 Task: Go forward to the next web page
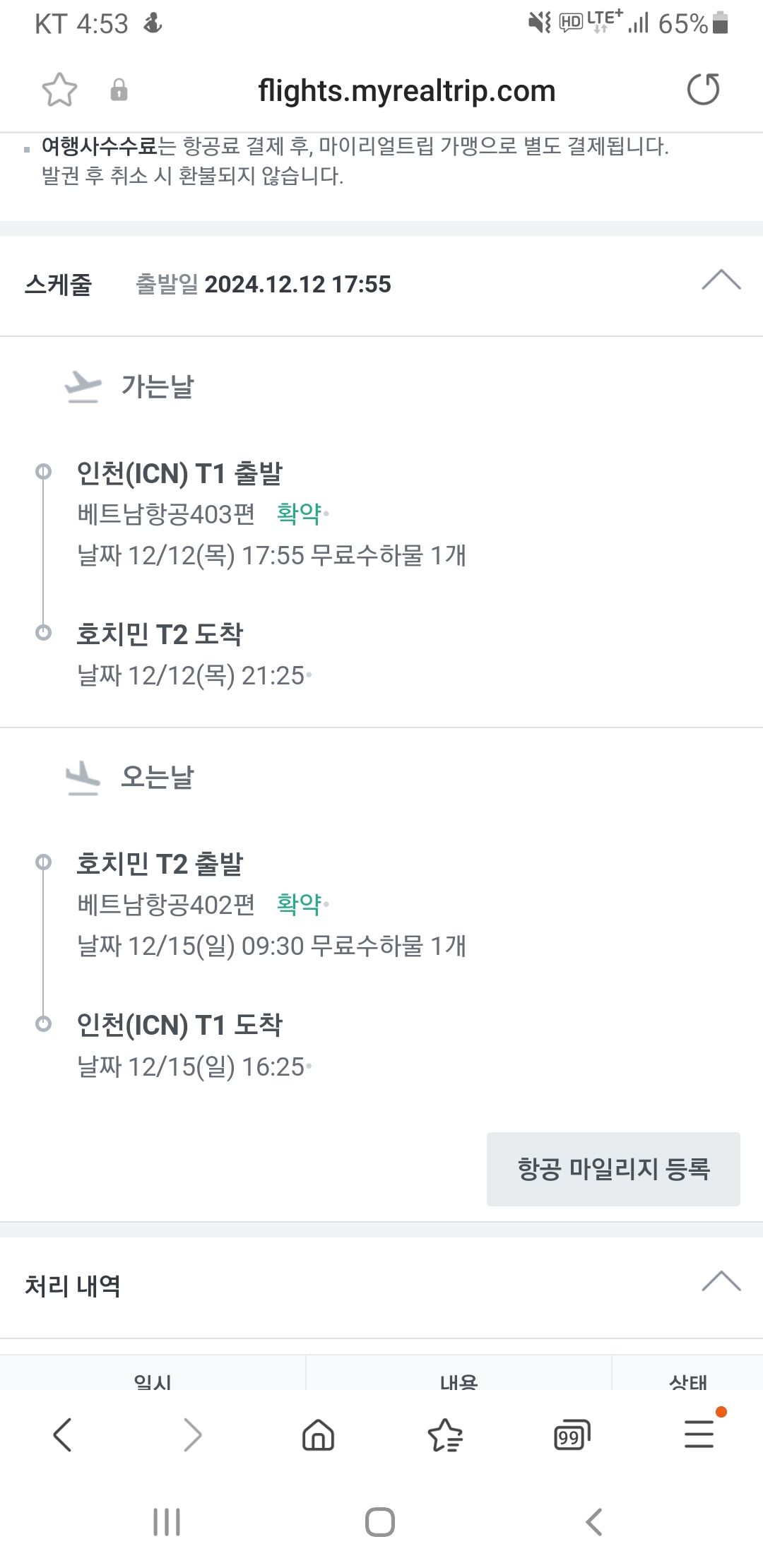192,1435
